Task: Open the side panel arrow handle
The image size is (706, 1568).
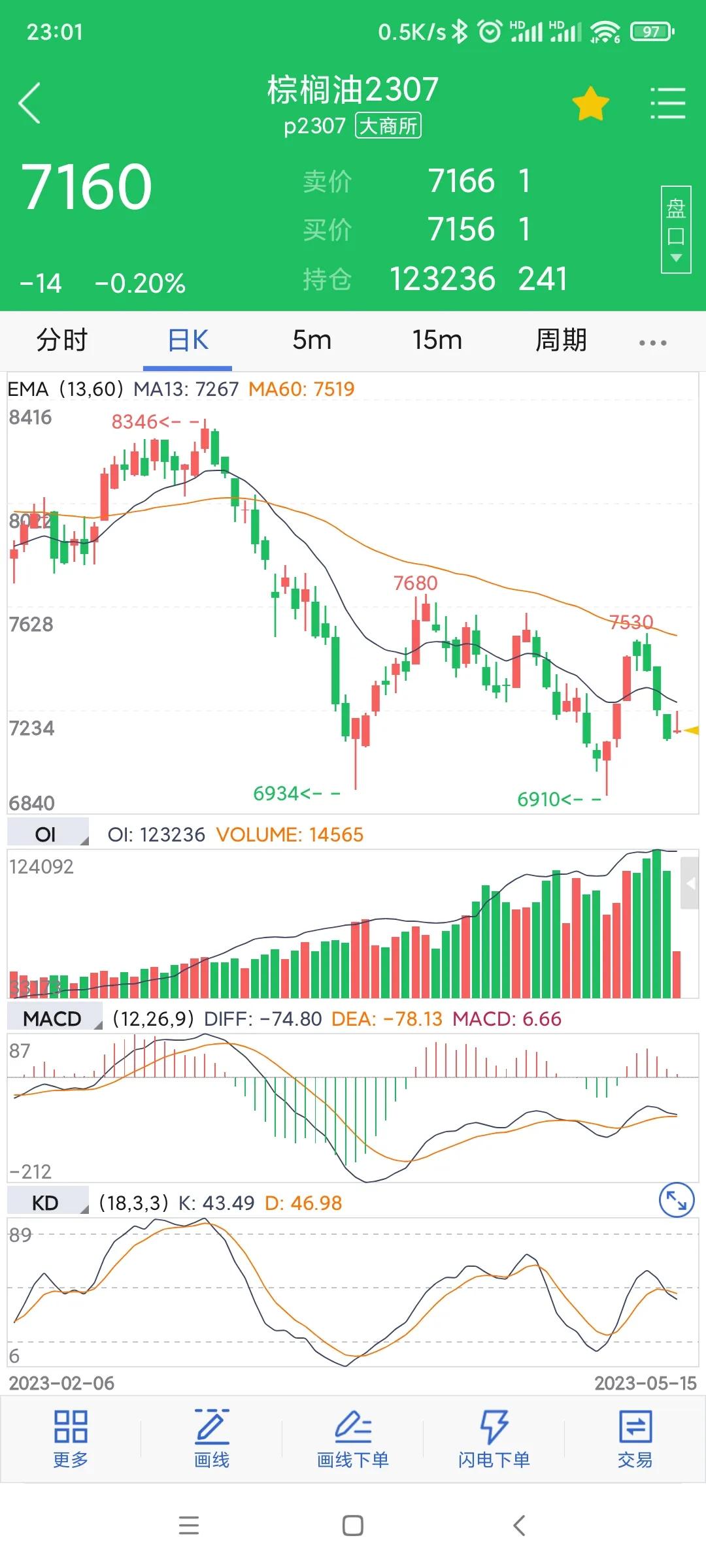Action: tap(690, 883)
